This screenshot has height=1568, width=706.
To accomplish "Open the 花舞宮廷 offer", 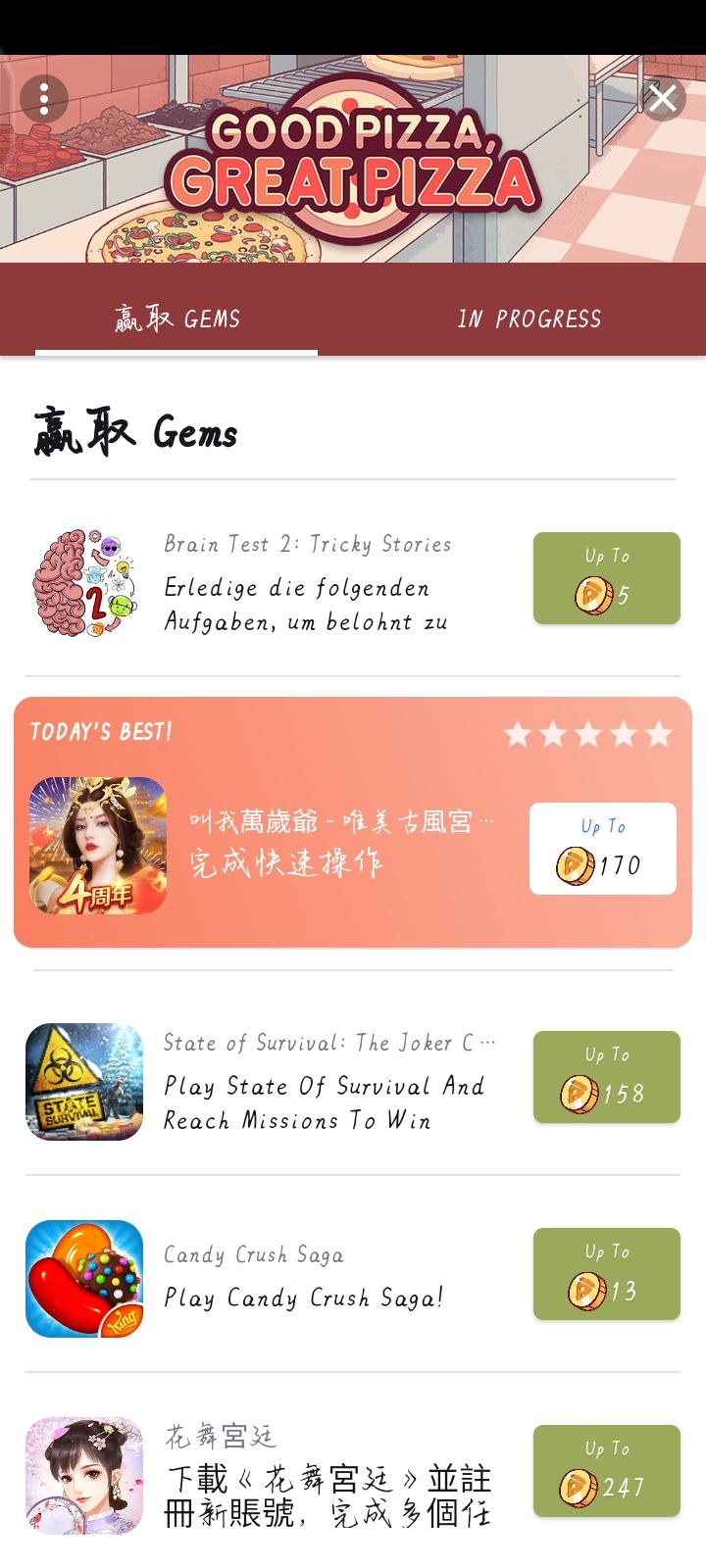I will click(353, 1475).
